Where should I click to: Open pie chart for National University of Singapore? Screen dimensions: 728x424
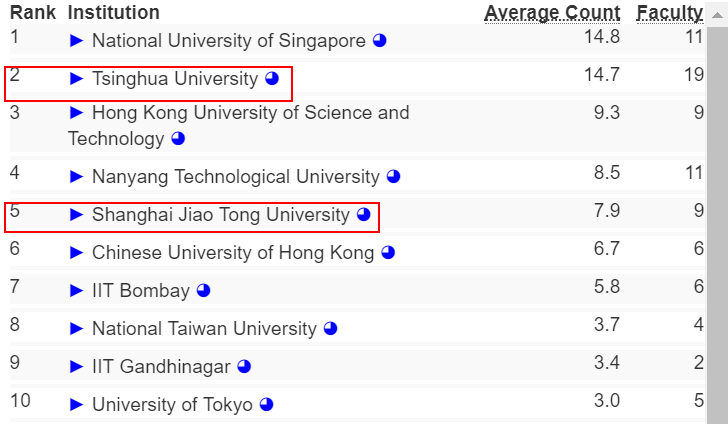coord(379,41)
